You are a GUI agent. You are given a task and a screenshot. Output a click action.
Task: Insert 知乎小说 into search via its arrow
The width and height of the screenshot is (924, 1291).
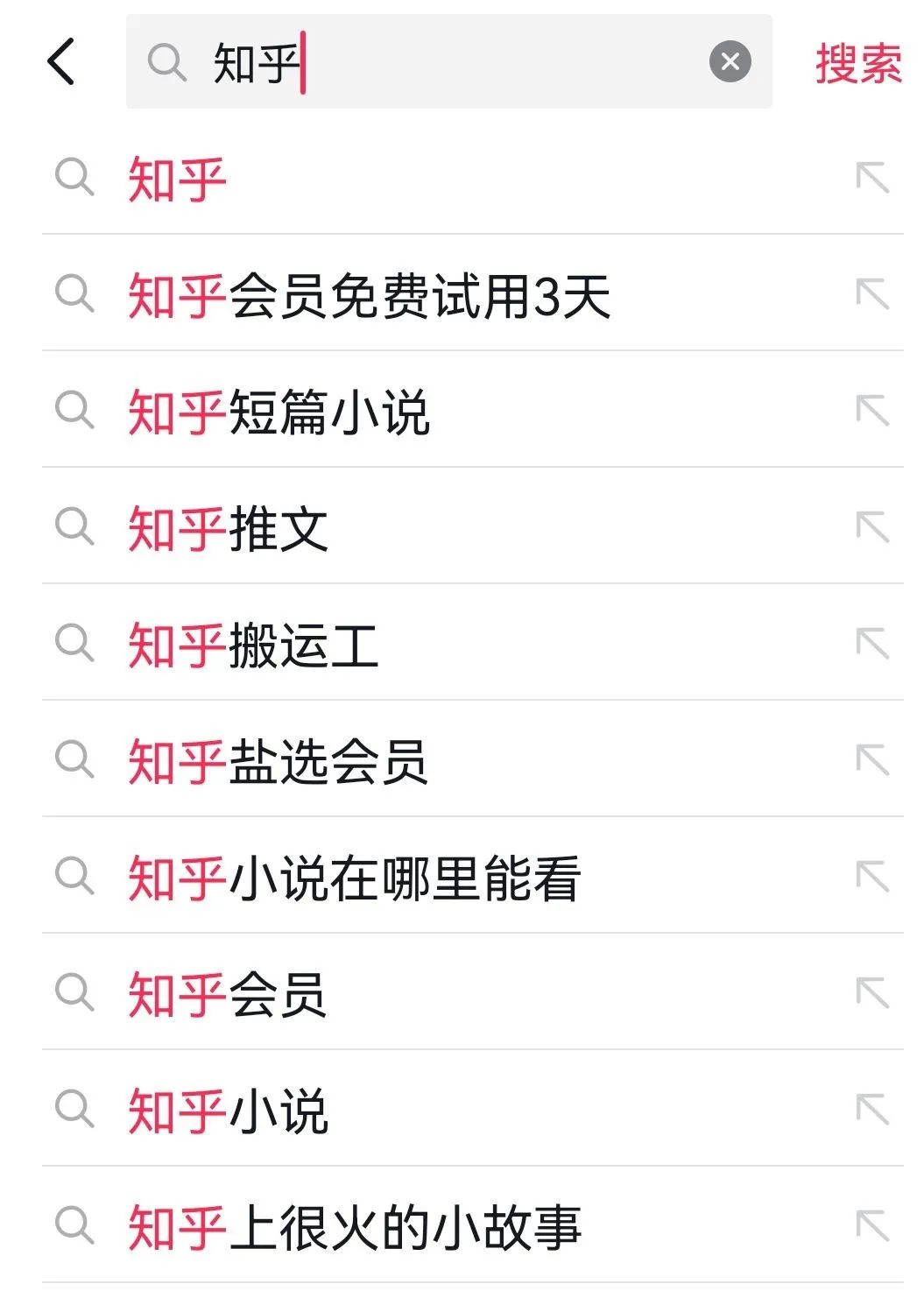click(872, 1110)
